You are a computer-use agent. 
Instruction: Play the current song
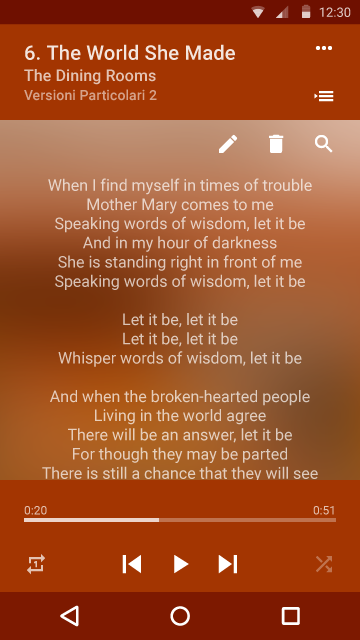(180, 564)
